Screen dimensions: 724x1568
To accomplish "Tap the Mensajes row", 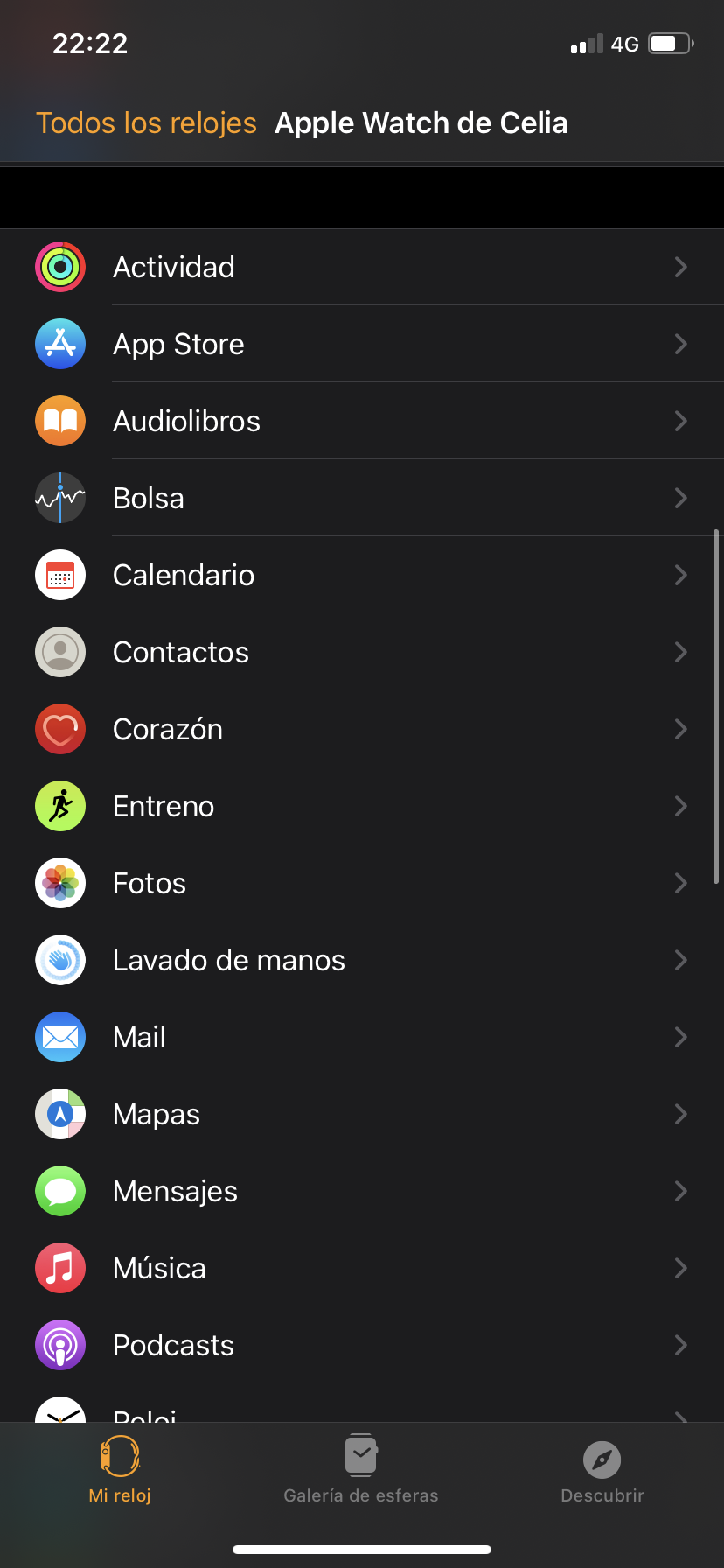I will (x=362, y=1191).
